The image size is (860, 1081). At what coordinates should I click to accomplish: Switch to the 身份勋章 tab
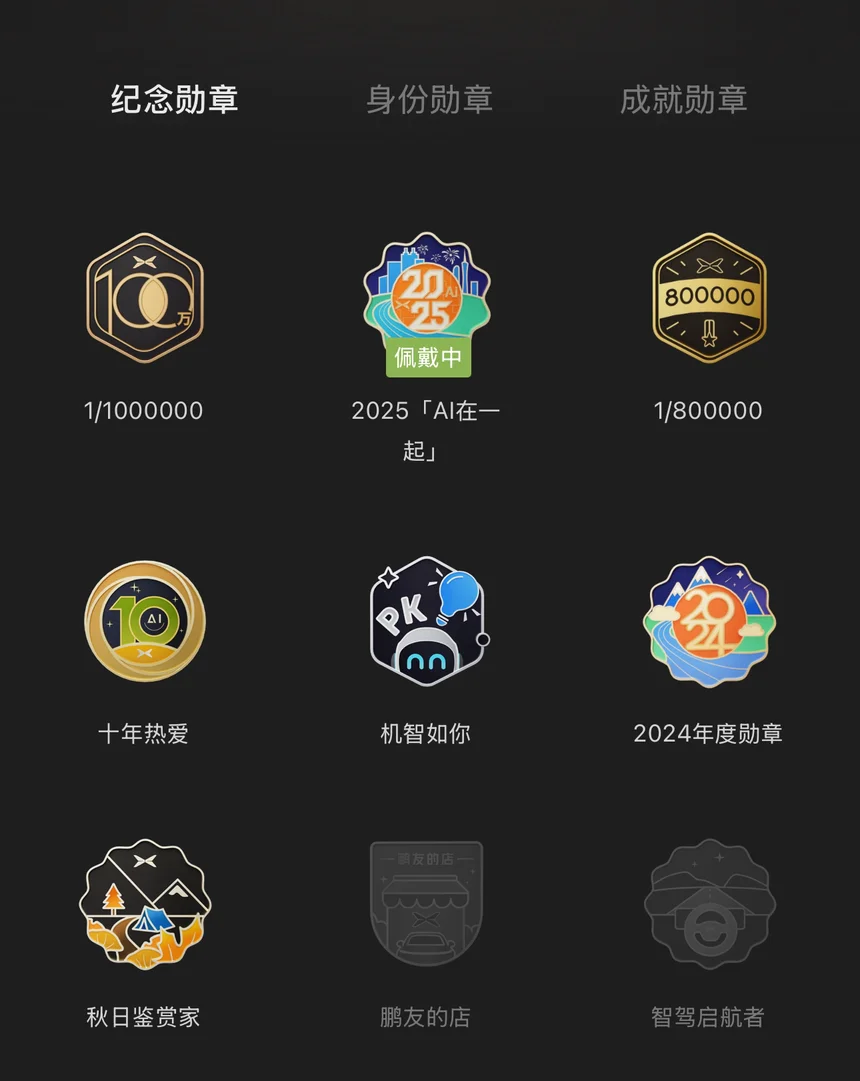[429, 99]
